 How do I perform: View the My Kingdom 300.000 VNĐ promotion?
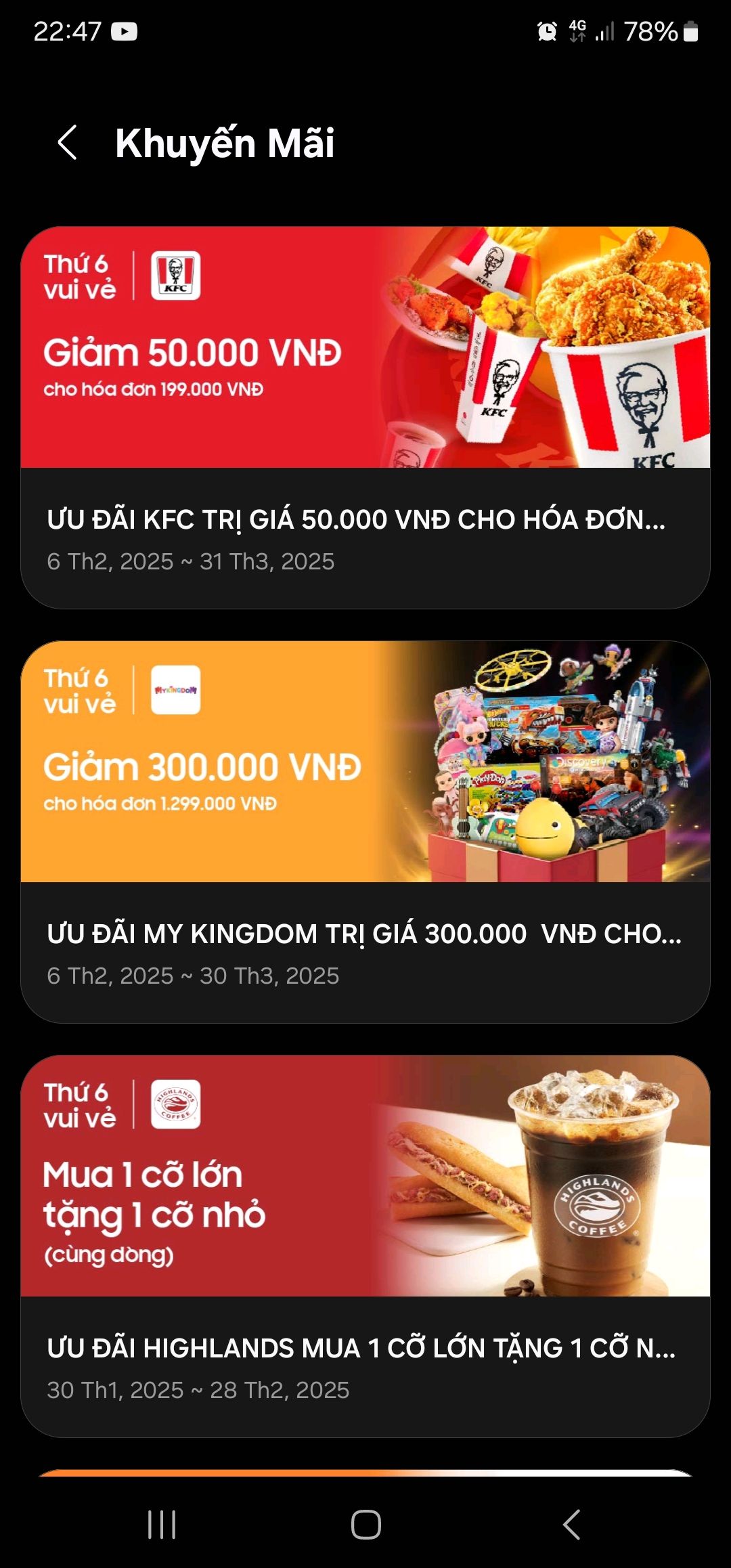[x=365, y=831]
